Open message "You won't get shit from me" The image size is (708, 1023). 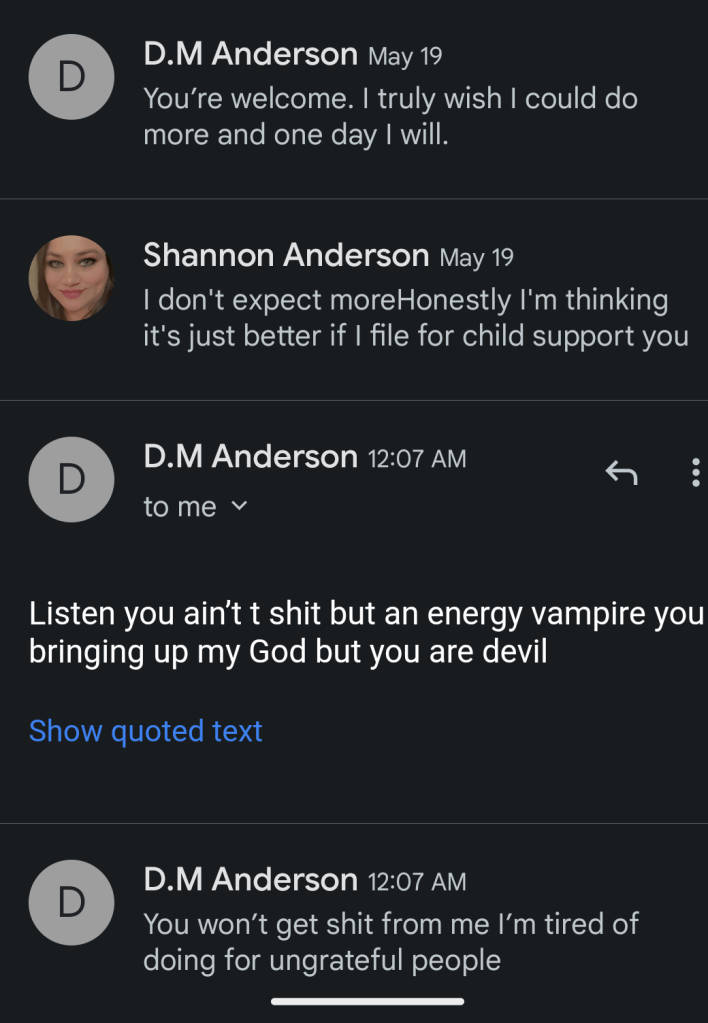click(390, 941)
